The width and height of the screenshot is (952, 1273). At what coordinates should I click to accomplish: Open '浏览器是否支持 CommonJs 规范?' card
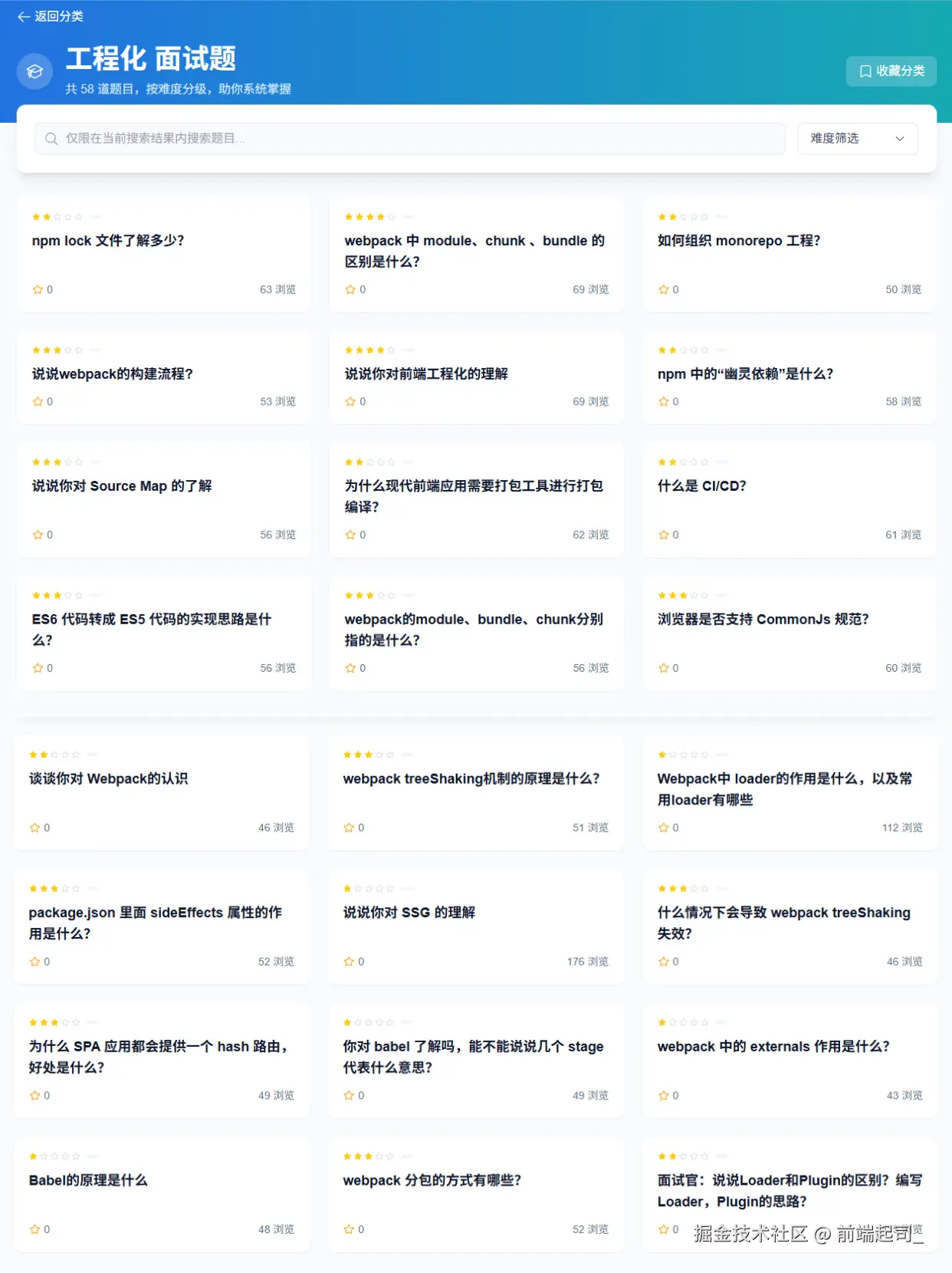click(763, 620)
